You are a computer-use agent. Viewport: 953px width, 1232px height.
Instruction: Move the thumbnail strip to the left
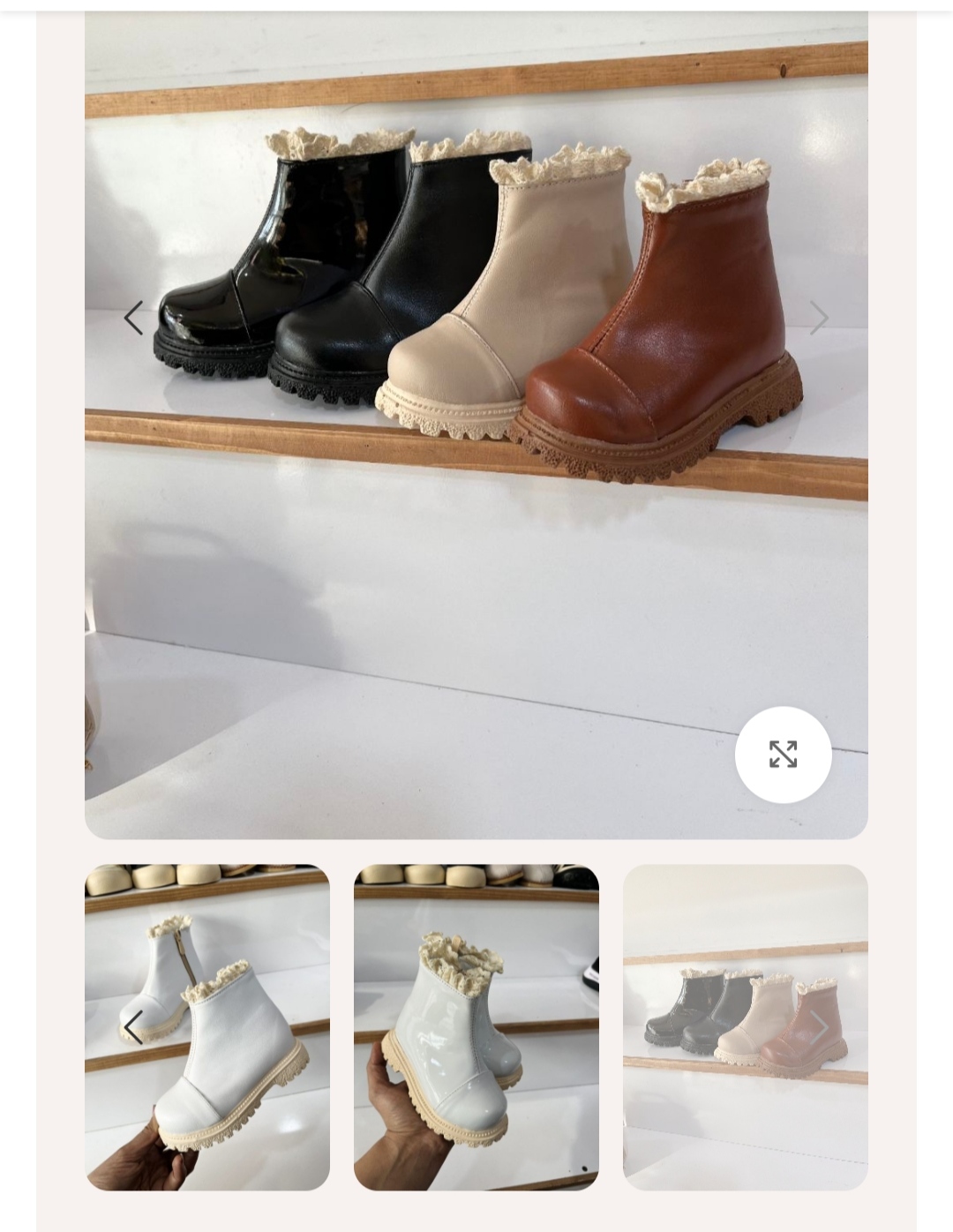(x=133, y=1027)
